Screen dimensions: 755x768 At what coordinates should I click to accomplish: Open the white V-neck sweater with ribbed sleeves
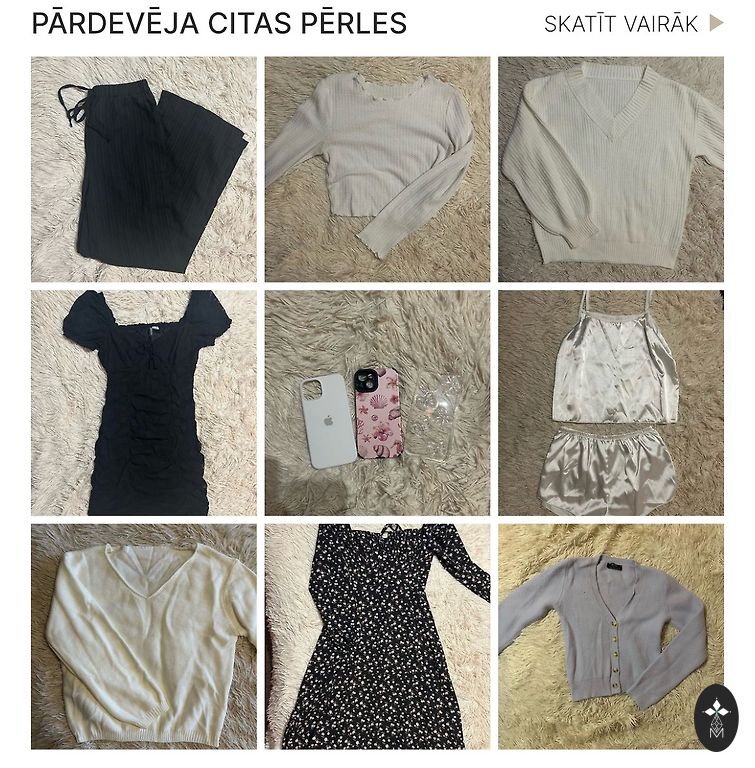[x=610, y=169]
